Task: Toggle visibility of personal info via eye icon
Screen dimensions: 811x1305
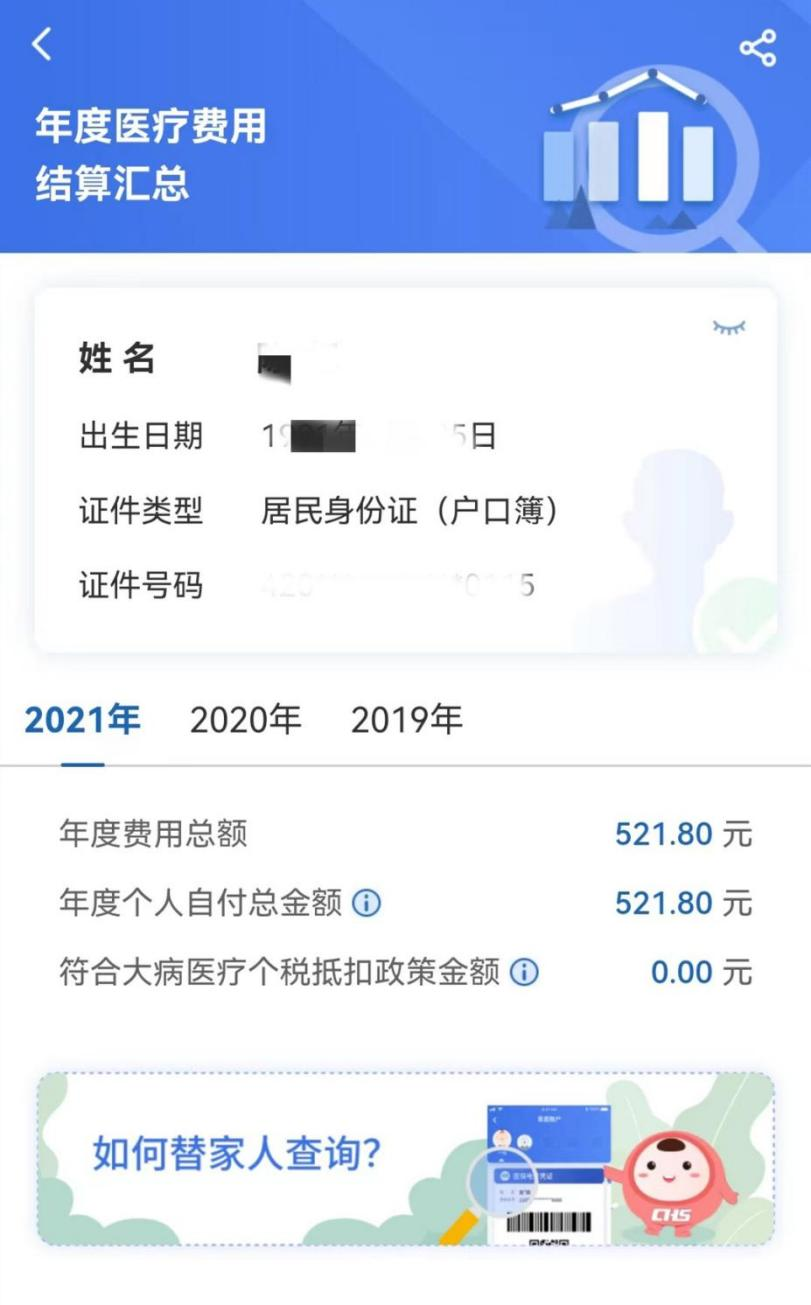Action: 729,327
